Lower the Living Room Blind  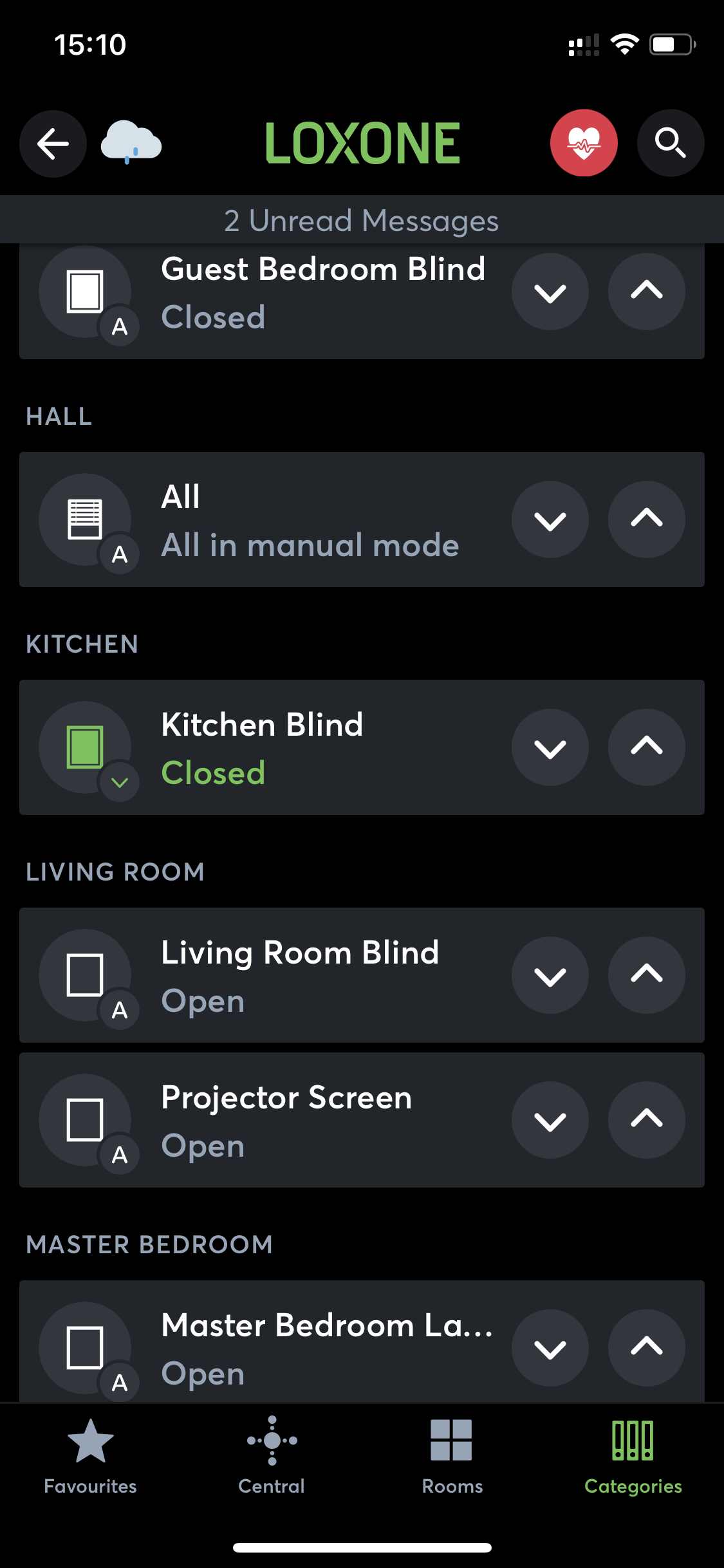(550, 975)
